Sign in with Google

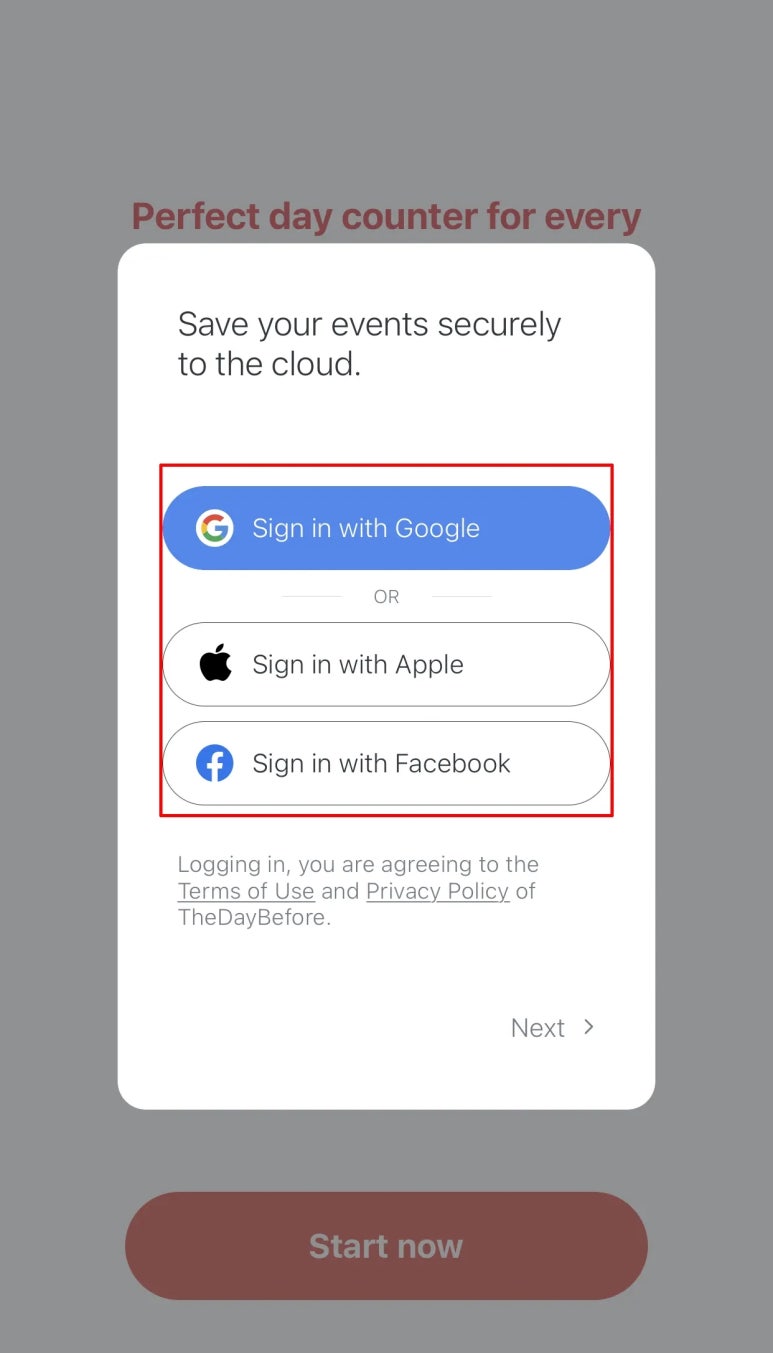click(386, 528)
